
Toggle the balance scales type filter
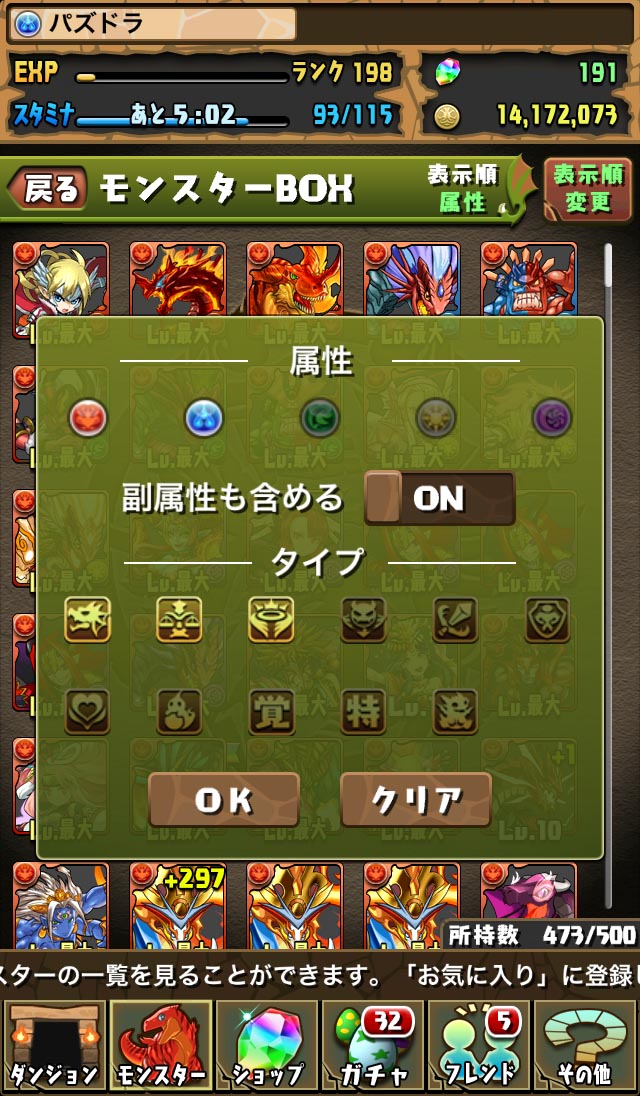tap(180, 620)
